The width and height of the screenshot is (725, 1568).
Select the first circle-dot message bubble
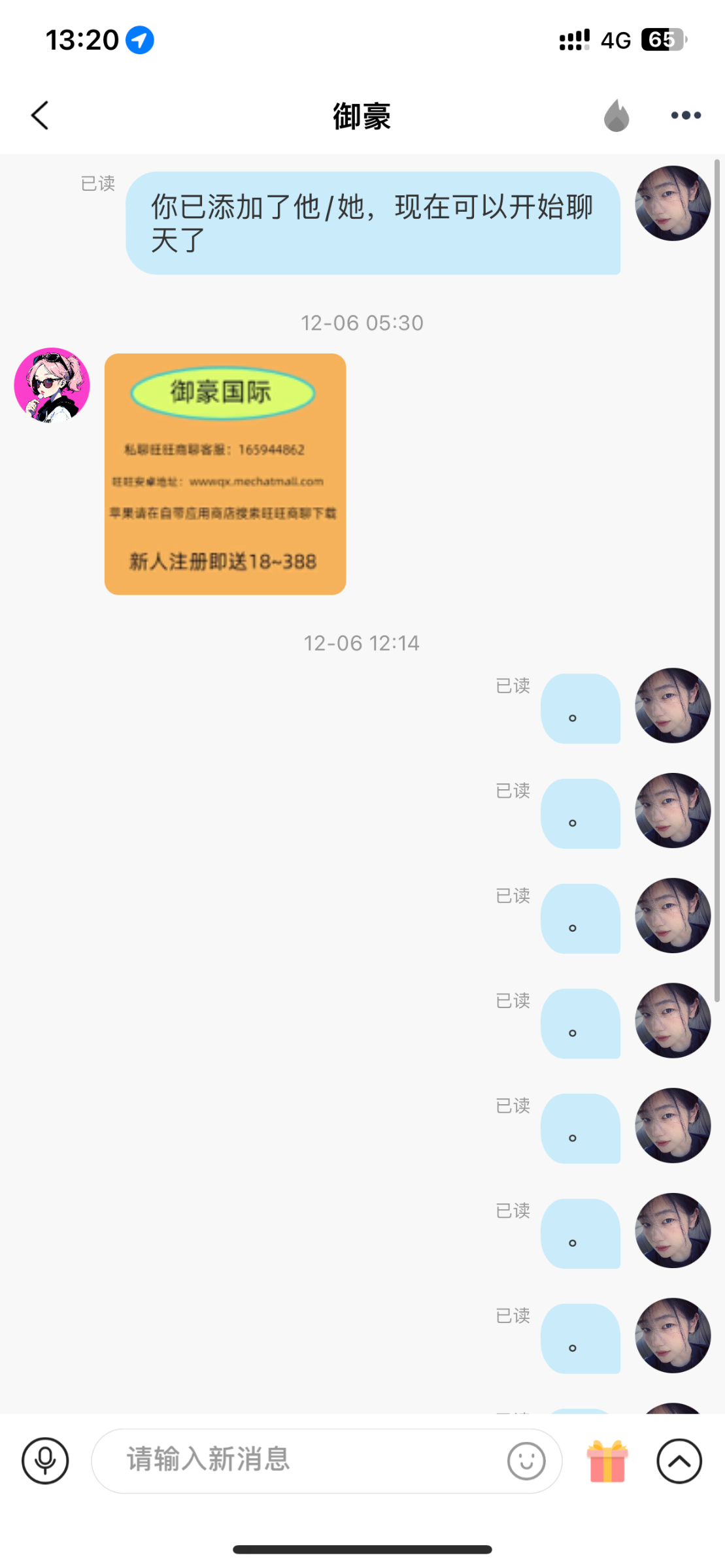tap(581, 709)
